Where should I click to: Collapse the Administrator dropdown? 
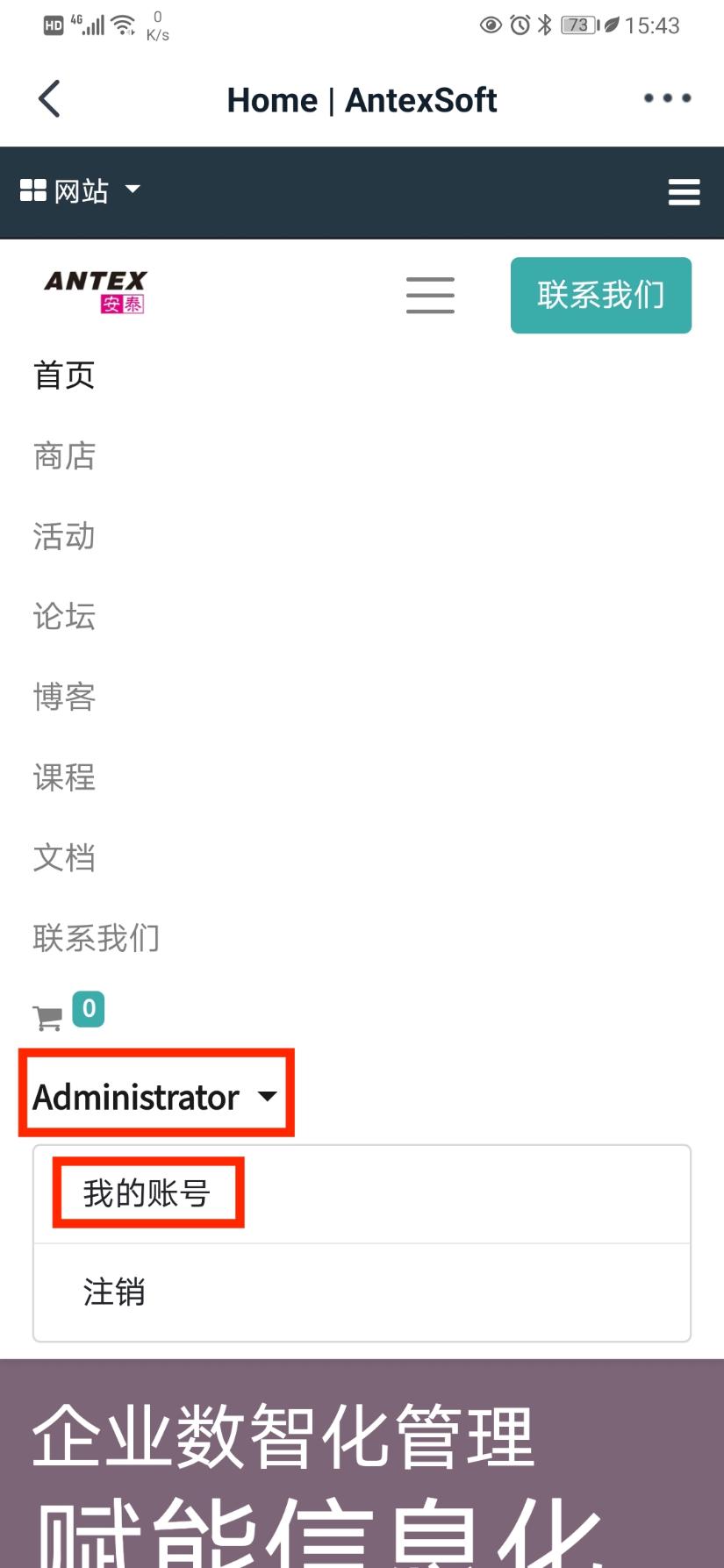pos(155,1097)
